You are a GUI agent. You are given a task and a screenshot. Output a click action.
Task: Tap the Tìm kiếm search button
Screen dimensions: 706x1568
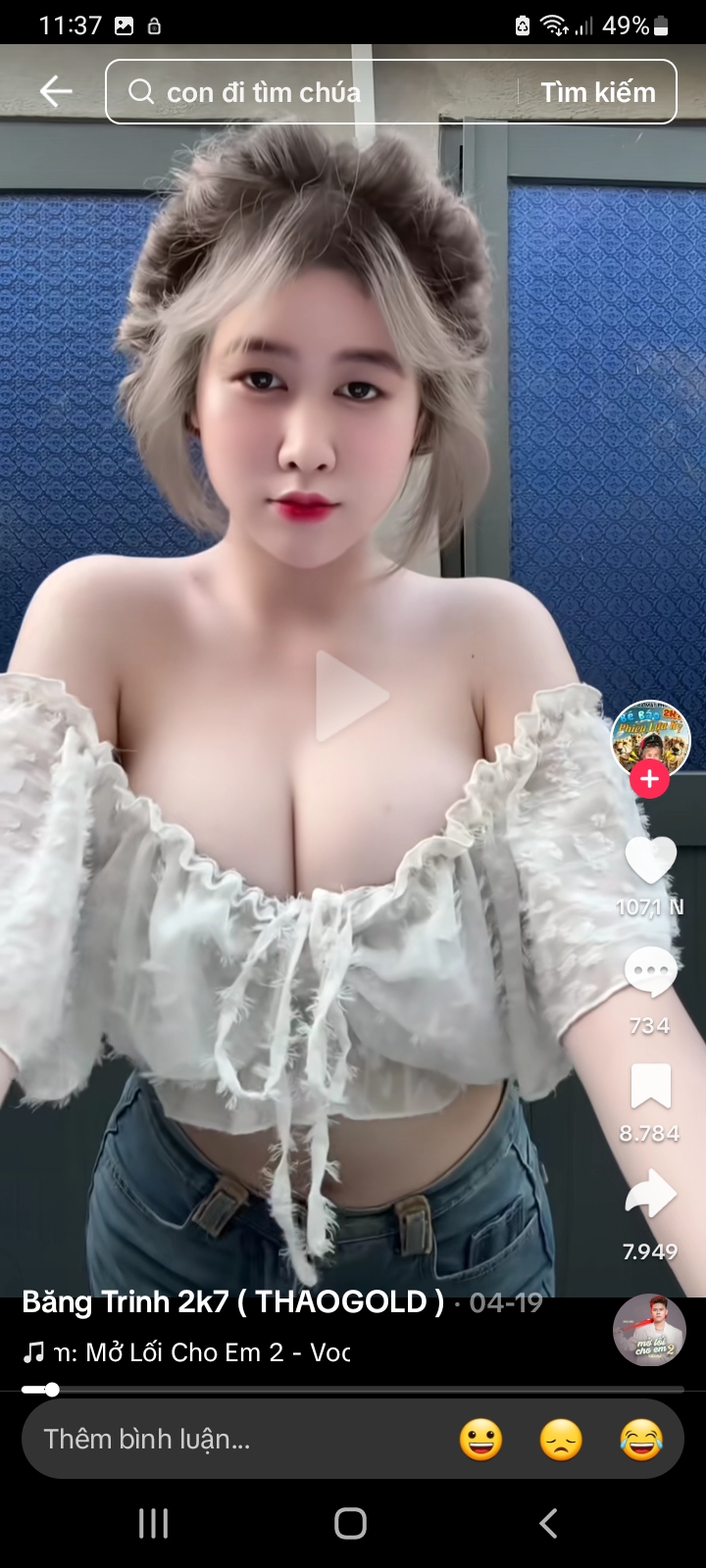tap(597, 92)
